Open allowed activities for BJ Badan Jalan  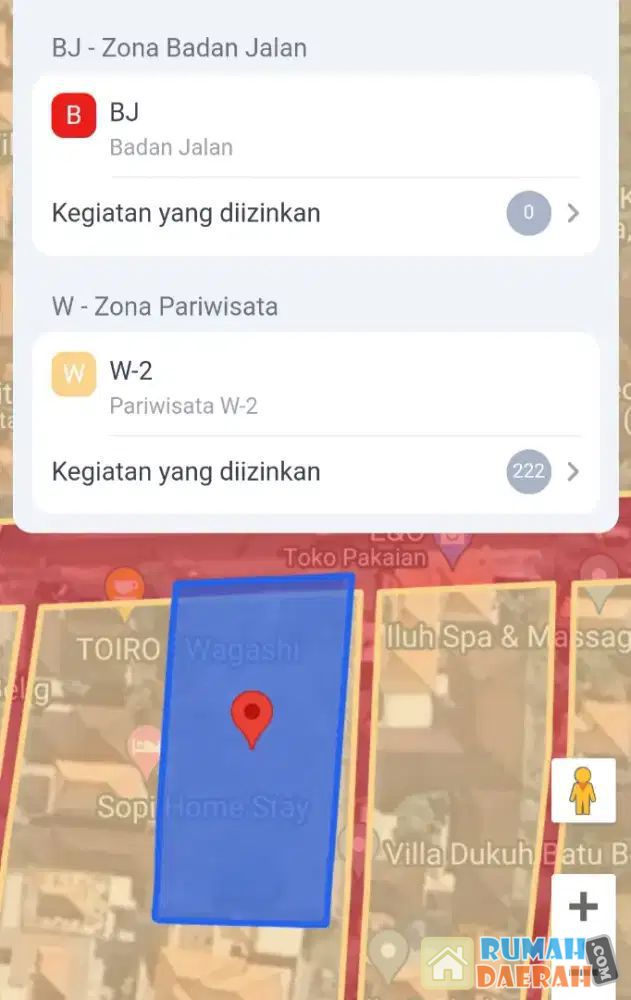point(315,213)
